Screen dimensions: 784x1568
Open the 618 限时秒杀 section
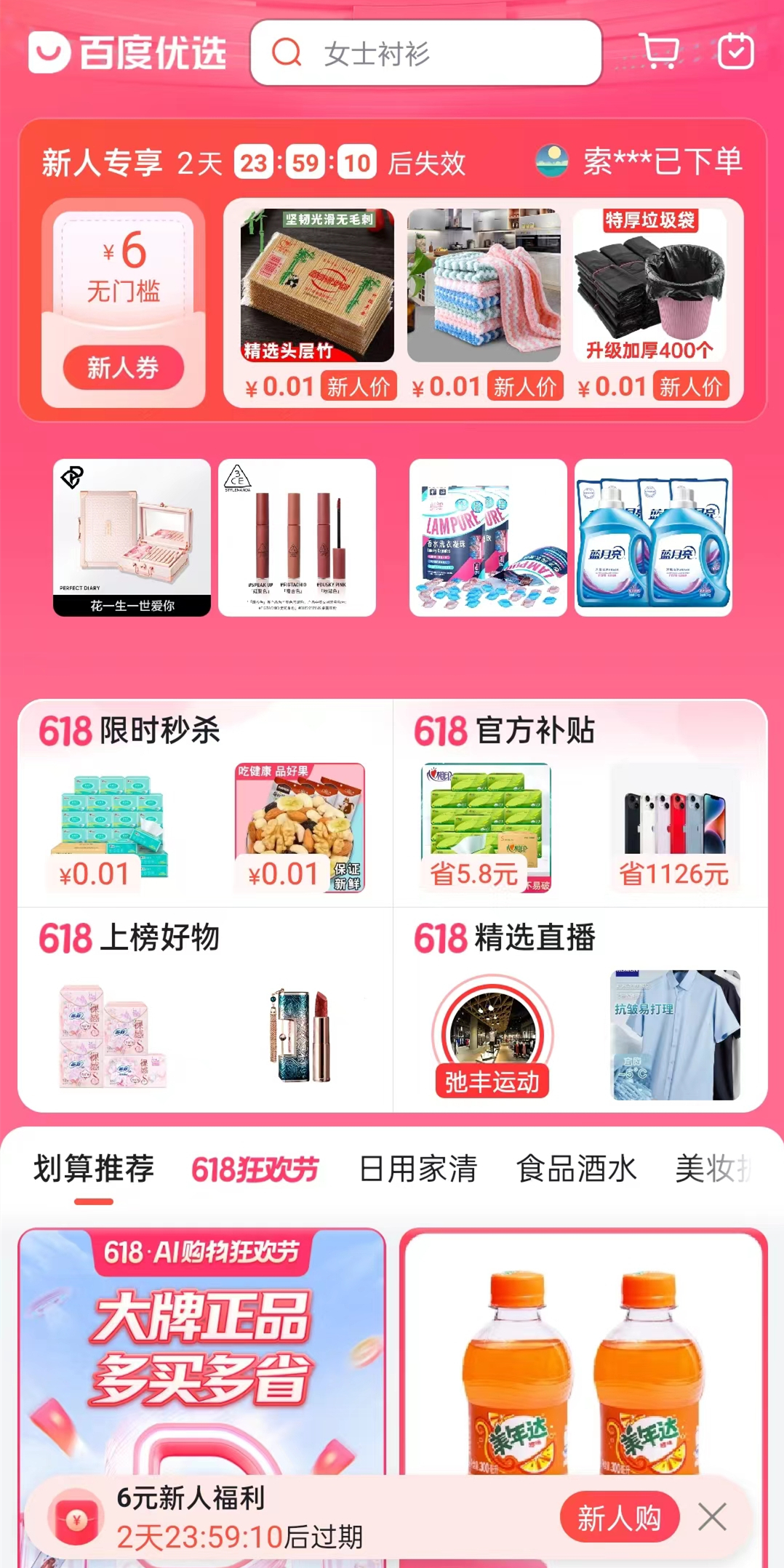(129, 731)
